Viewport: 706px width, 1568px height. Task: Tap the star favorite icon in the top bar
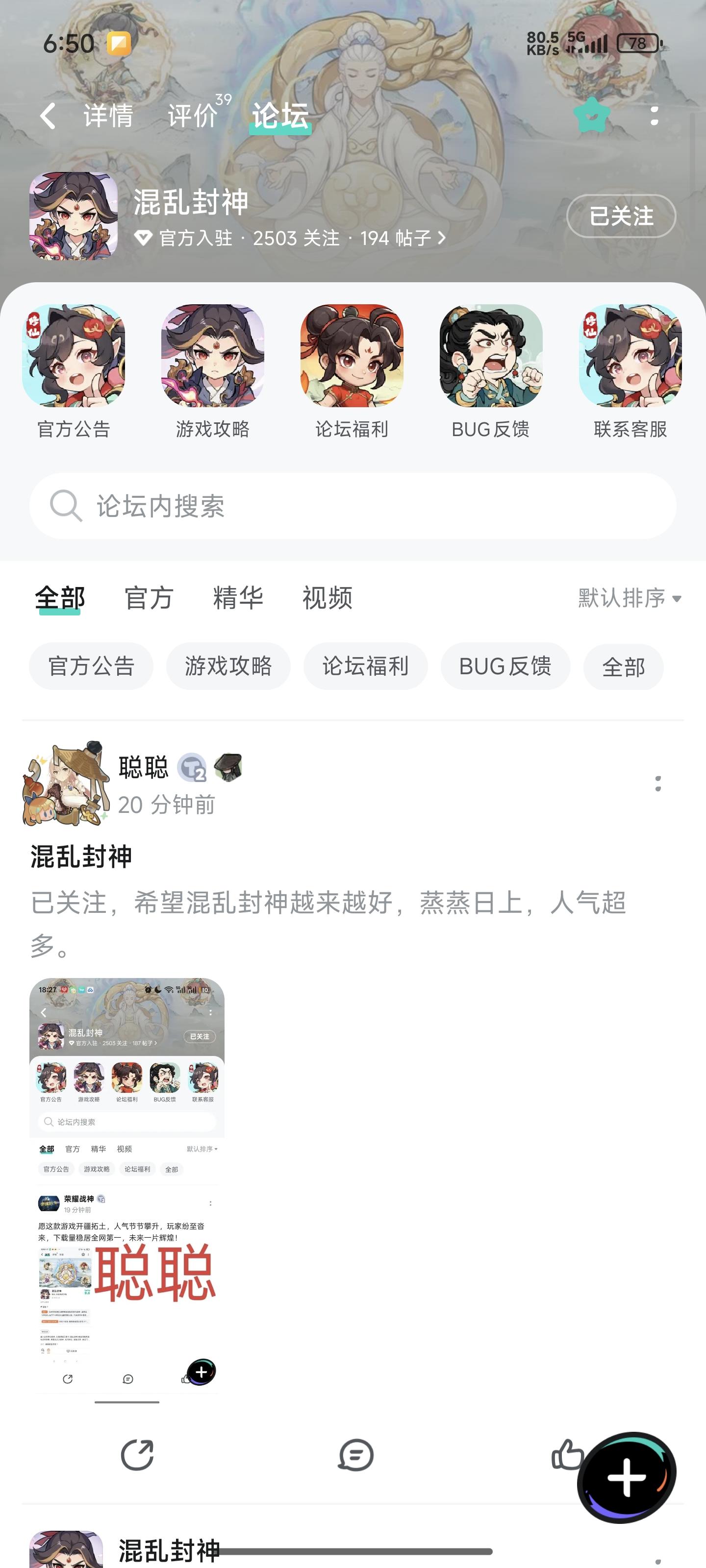coord(592,115)
